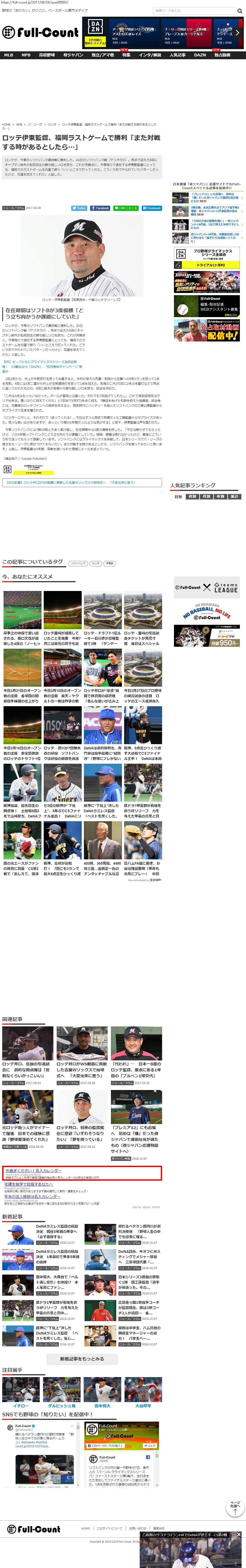This screenshot has width=246, height=1568.
Task: Open the DAZN navigation tab
Action: [x=200, y=55]
